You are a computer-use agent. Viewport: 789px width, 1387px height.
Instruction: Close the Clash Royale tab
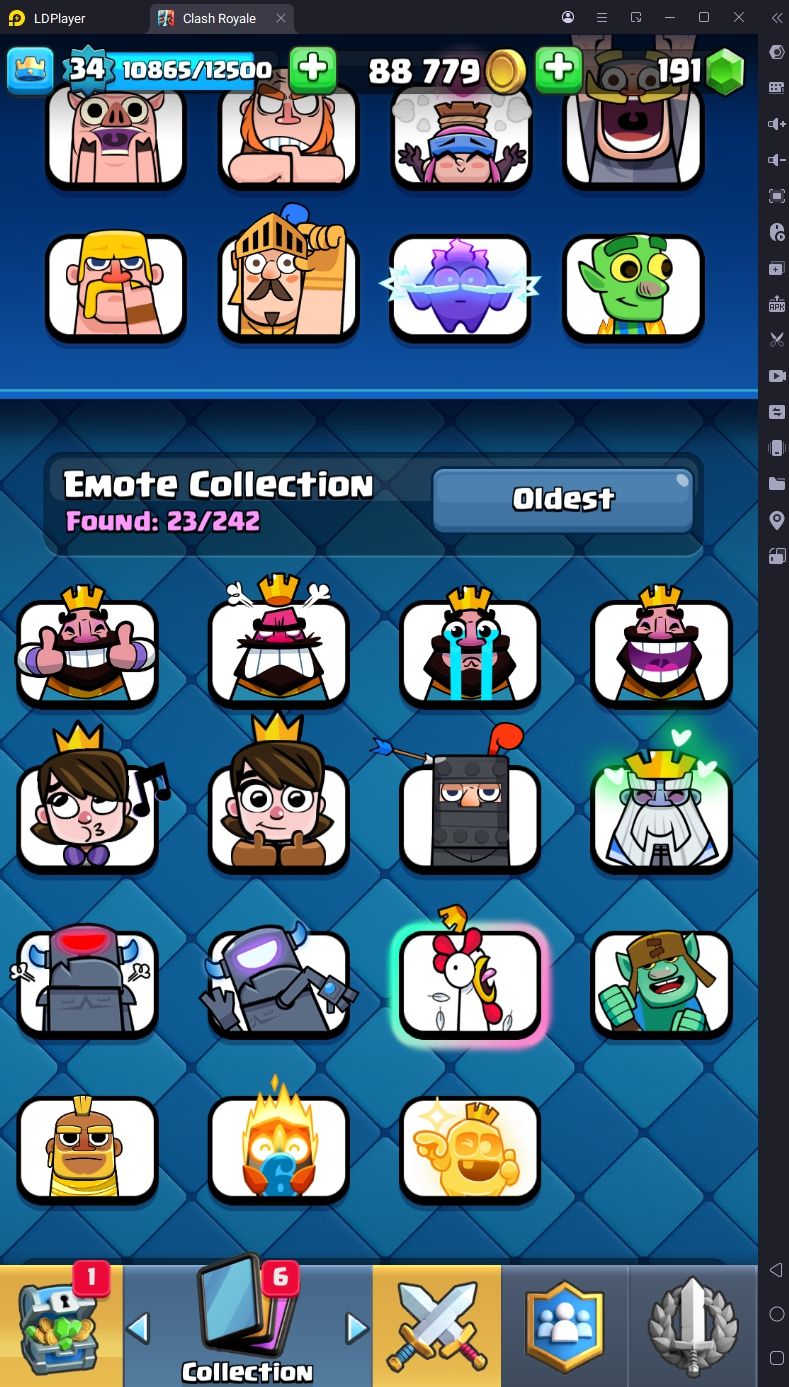pos(281,18)
